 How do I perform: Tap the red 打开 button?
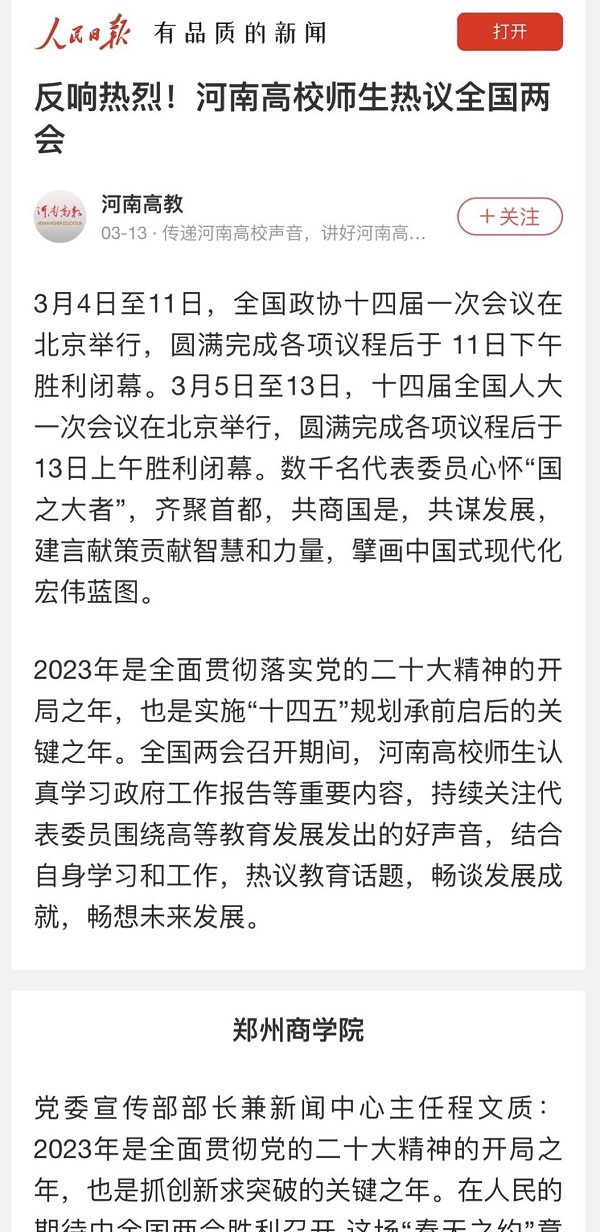[509, 32]
